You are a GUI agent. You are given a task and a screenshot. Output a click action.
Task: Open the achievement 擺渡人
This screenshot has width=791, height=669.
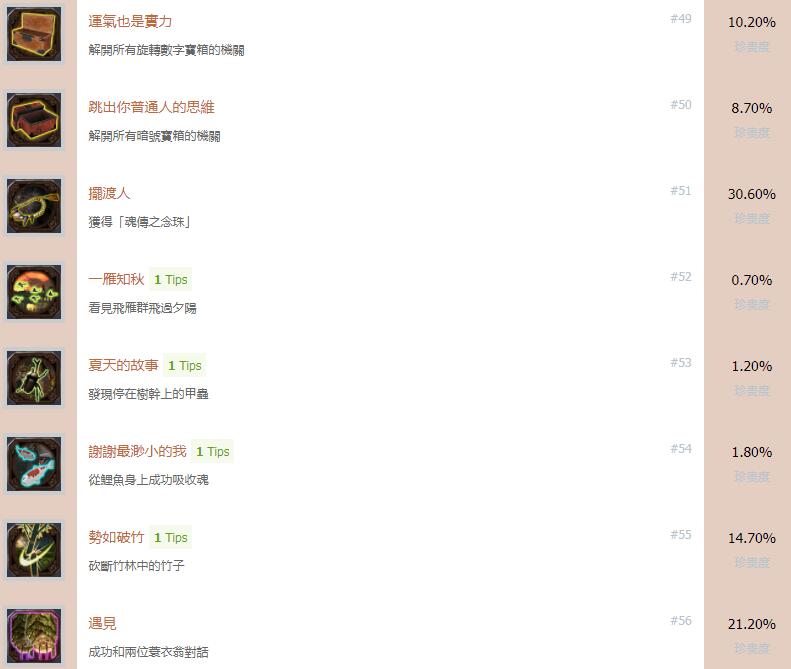pyautogui.click(x=109, y=193)
